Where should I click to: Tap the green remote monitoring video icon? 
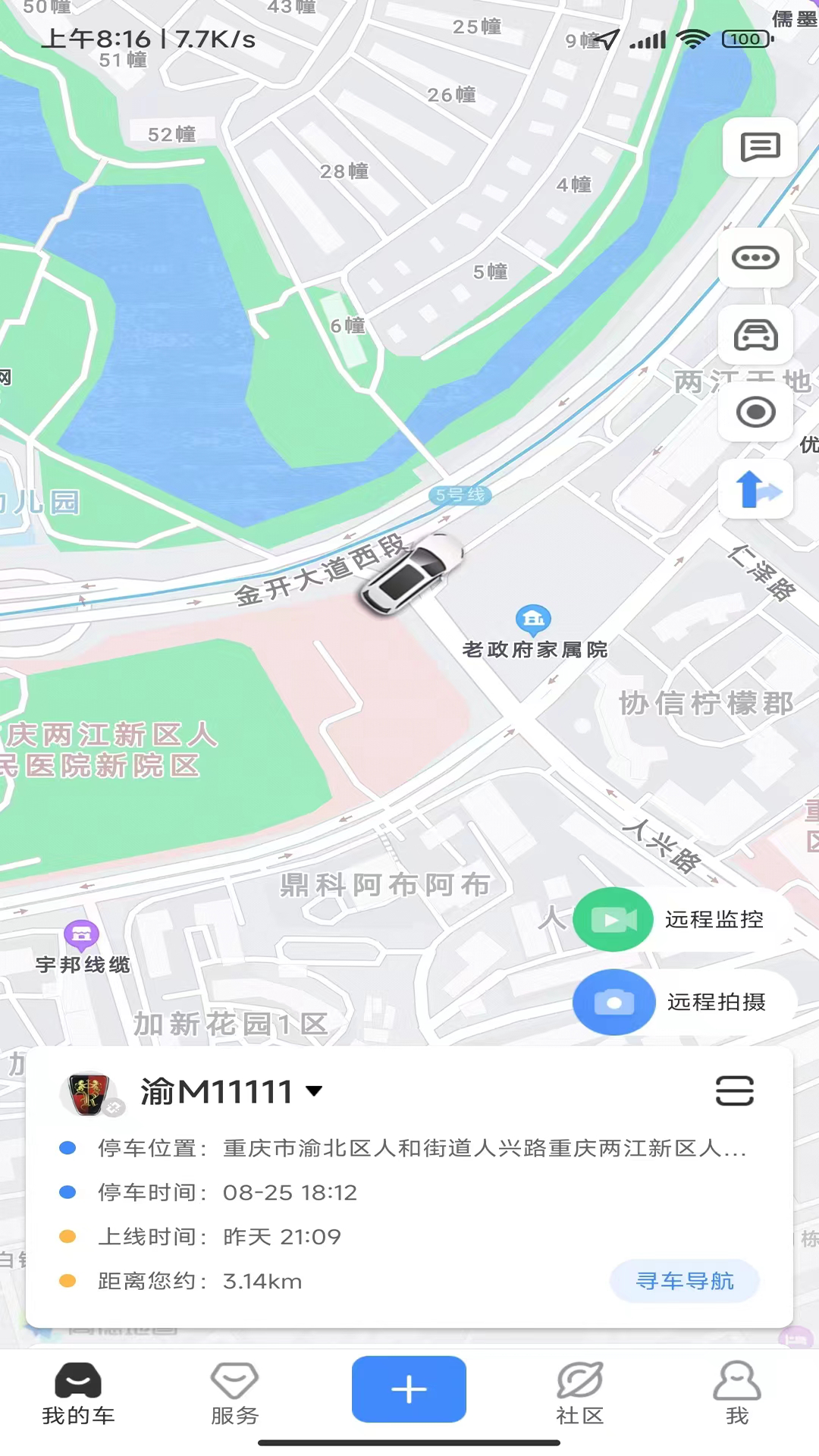click(613, 919)
